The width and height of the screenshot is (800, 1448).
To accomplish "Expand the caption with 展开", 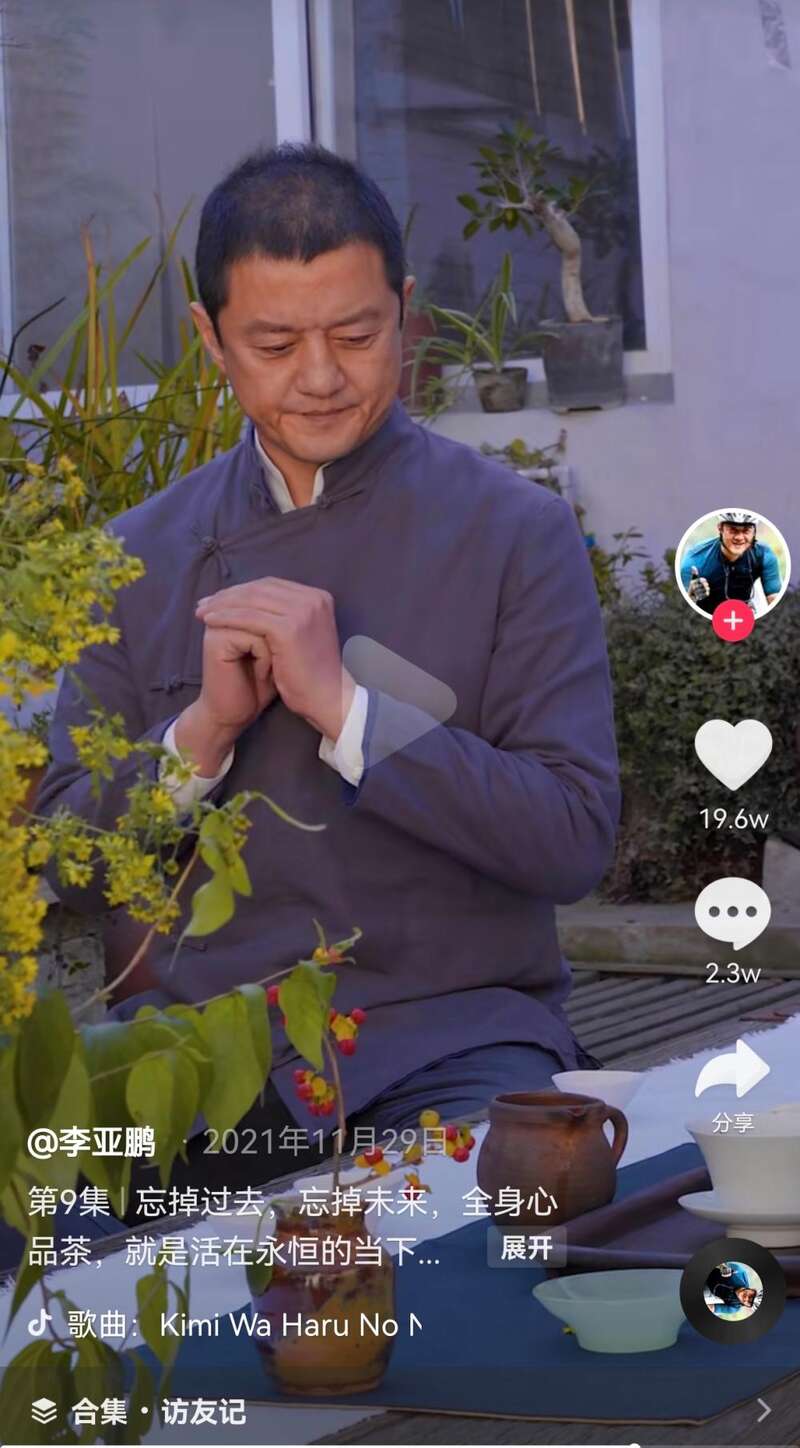I will 526,1248.
